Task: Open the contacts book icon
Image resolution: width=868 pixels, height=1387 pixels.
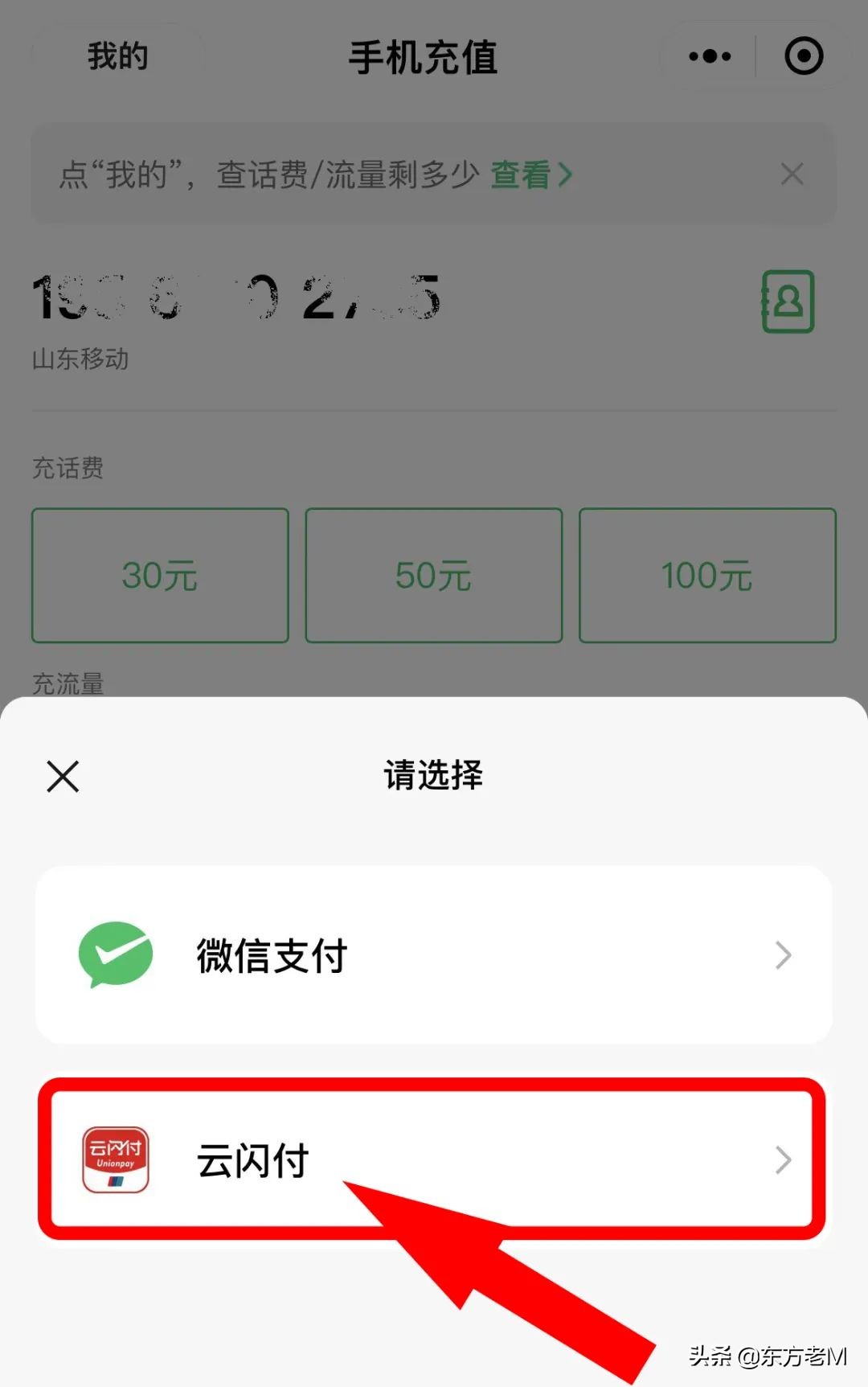Action: pos(786,303)
